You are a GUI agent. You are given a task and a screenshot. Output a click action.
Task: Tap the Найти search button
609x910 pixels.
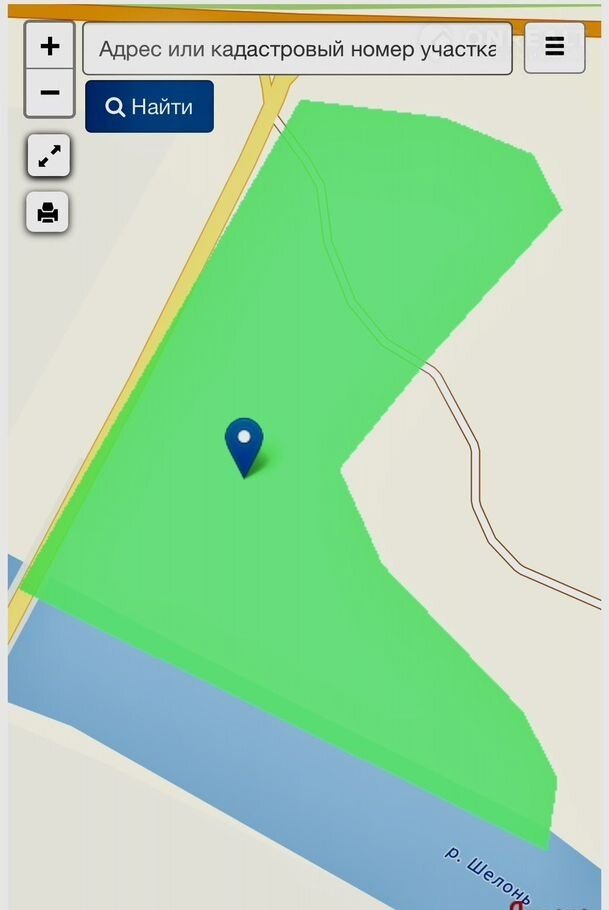149,107
